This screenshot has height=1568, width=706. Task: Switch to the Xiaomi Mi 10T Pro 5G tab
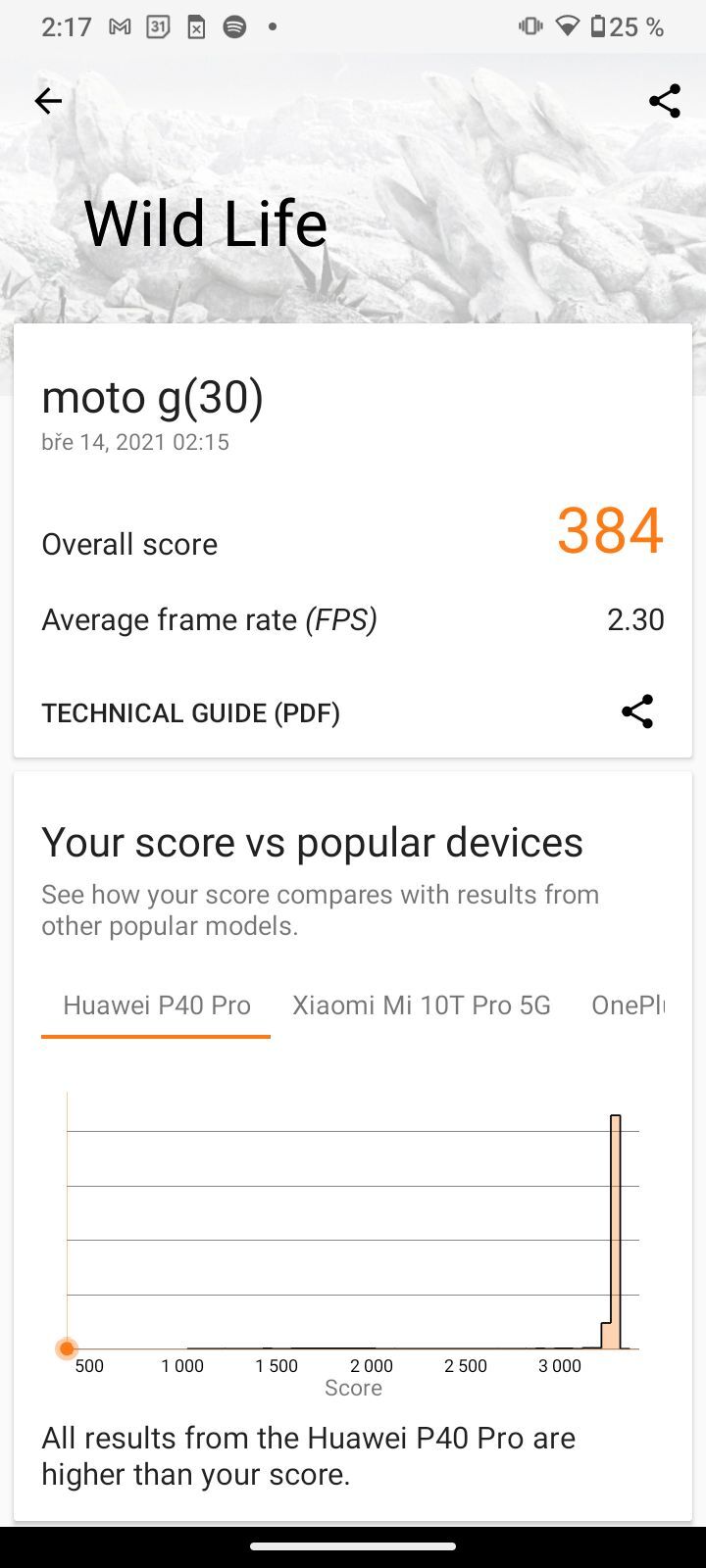coord(421,1004)
